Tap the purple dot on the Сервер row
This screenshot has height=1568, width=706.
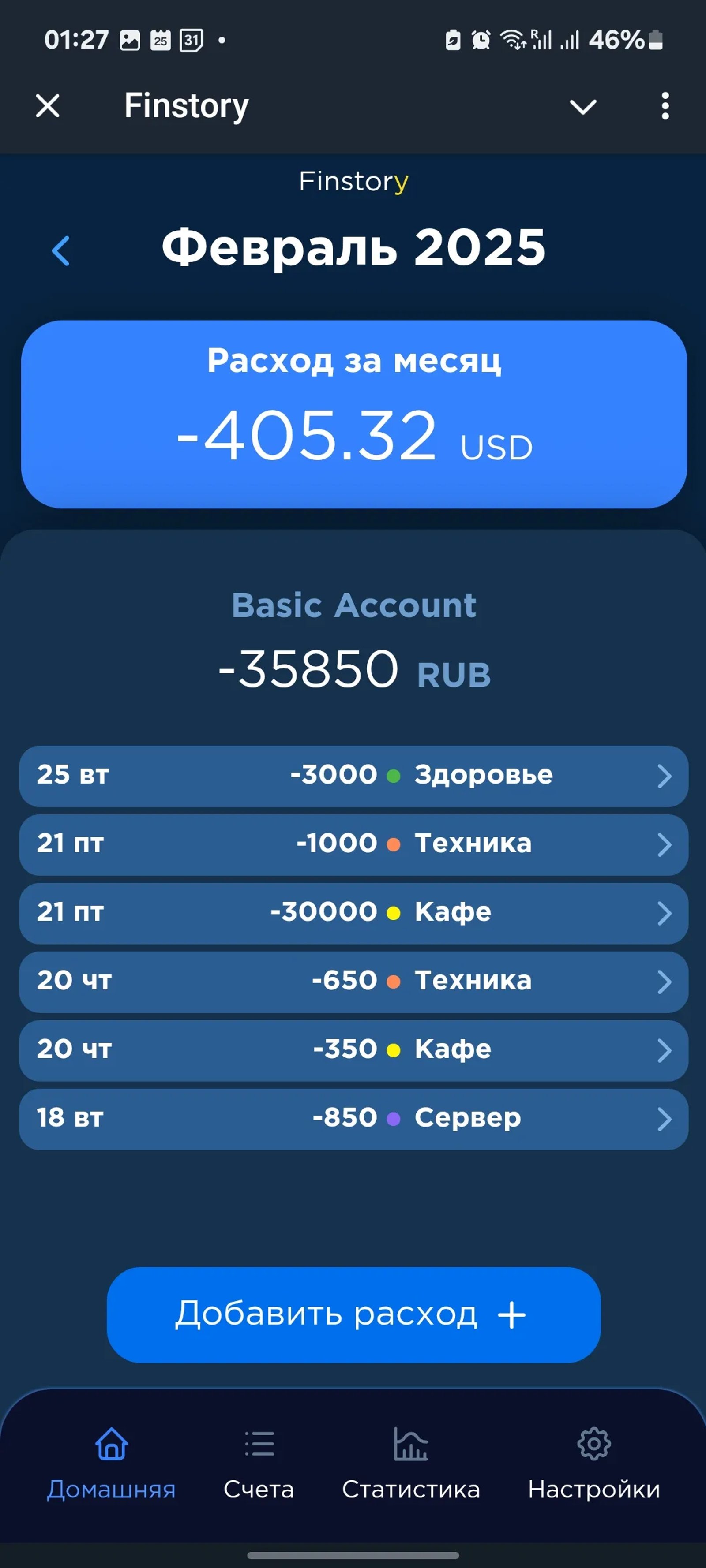click(394, 1119)
